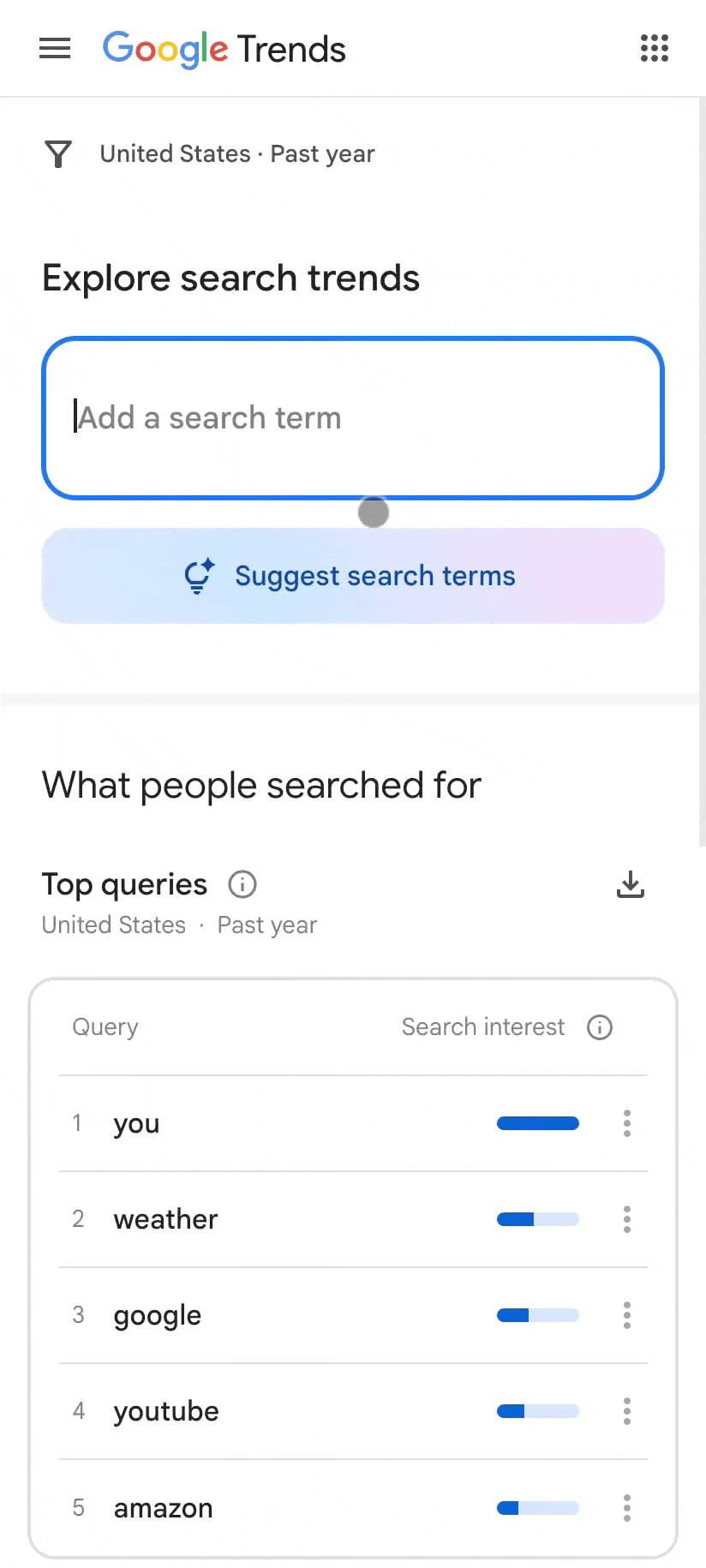Open more options for amazon query
This screenshot has width=706, height=1568.
(x=627, y=1508)
